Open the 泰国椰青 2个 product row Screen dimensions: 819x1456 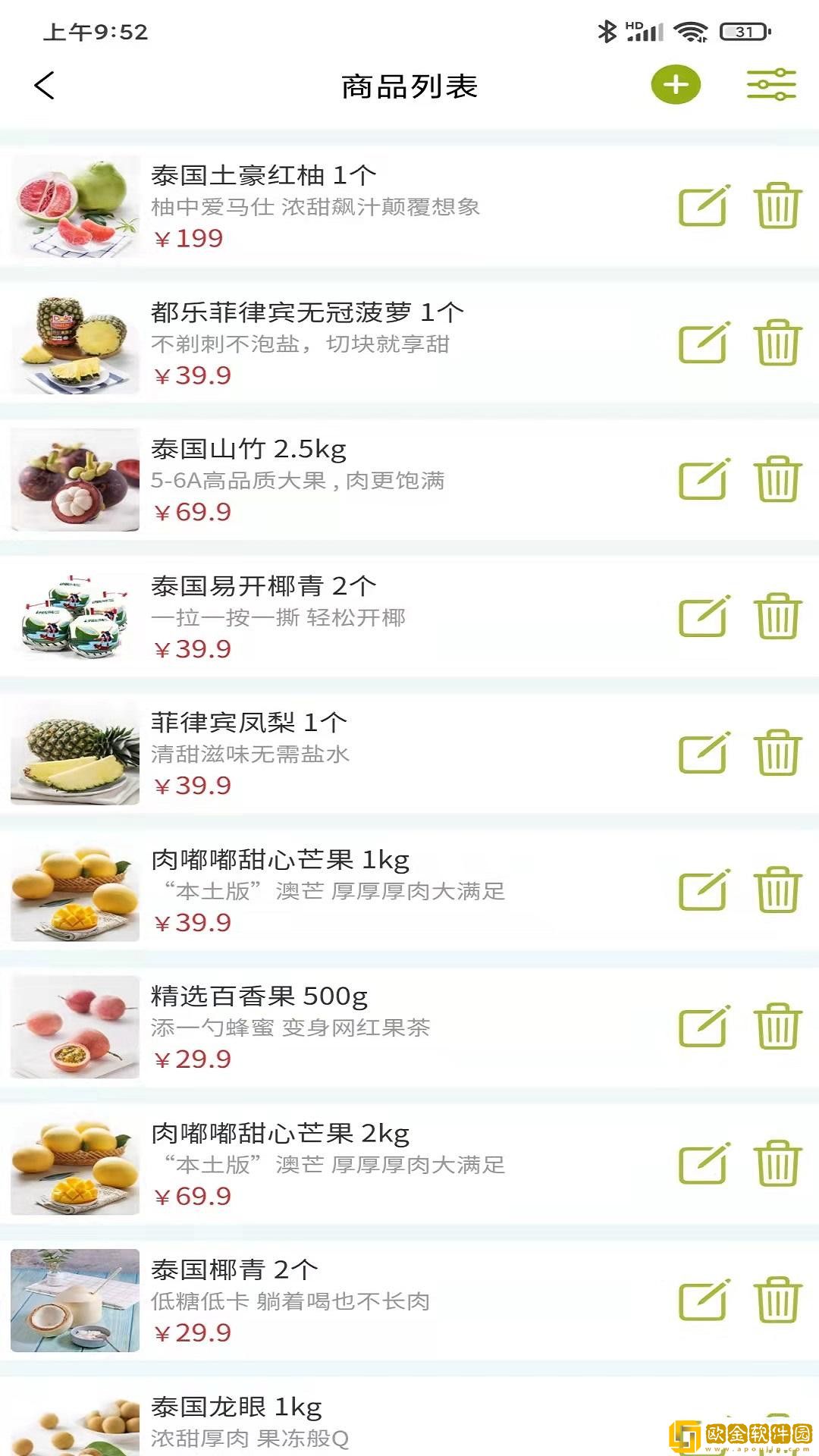point(341,1301)
